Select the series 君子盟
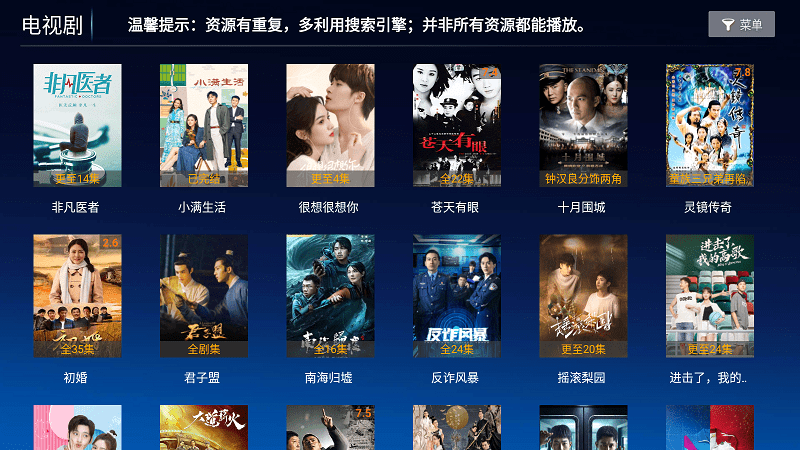The image size is (800, 450). pyautogui.click(x=204, y=296)
